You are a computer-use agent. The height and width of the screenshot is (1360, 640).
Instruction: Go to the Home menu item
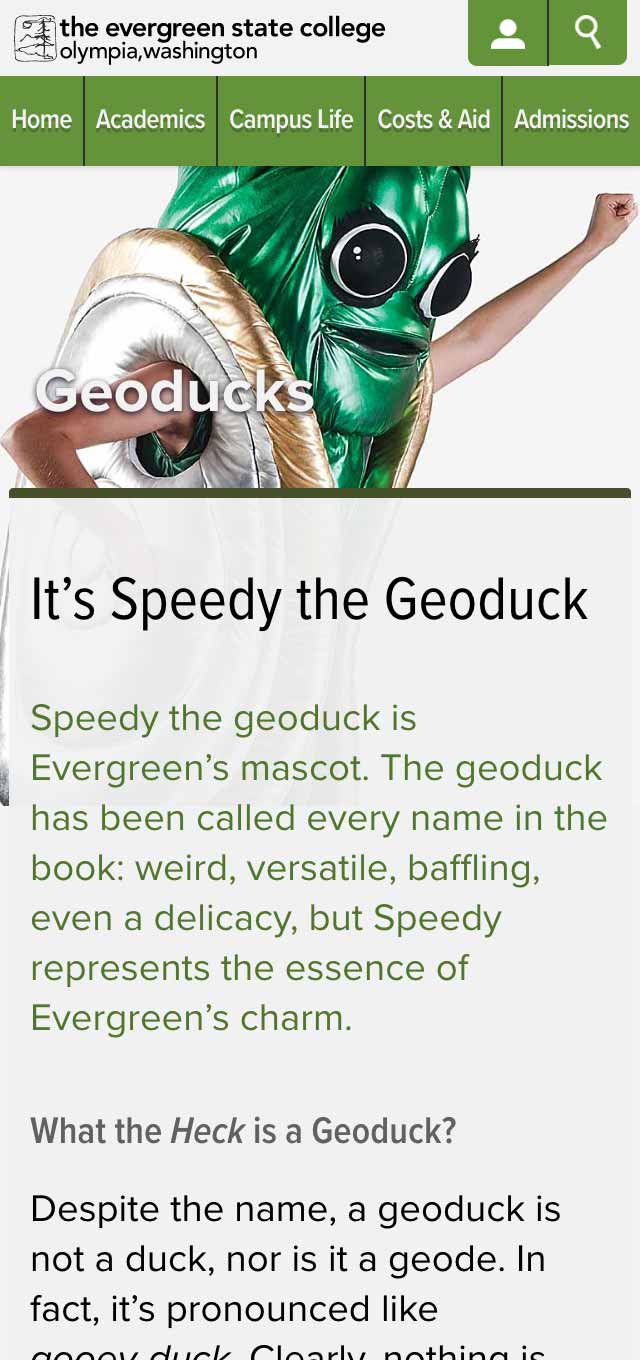pos(42,120)
